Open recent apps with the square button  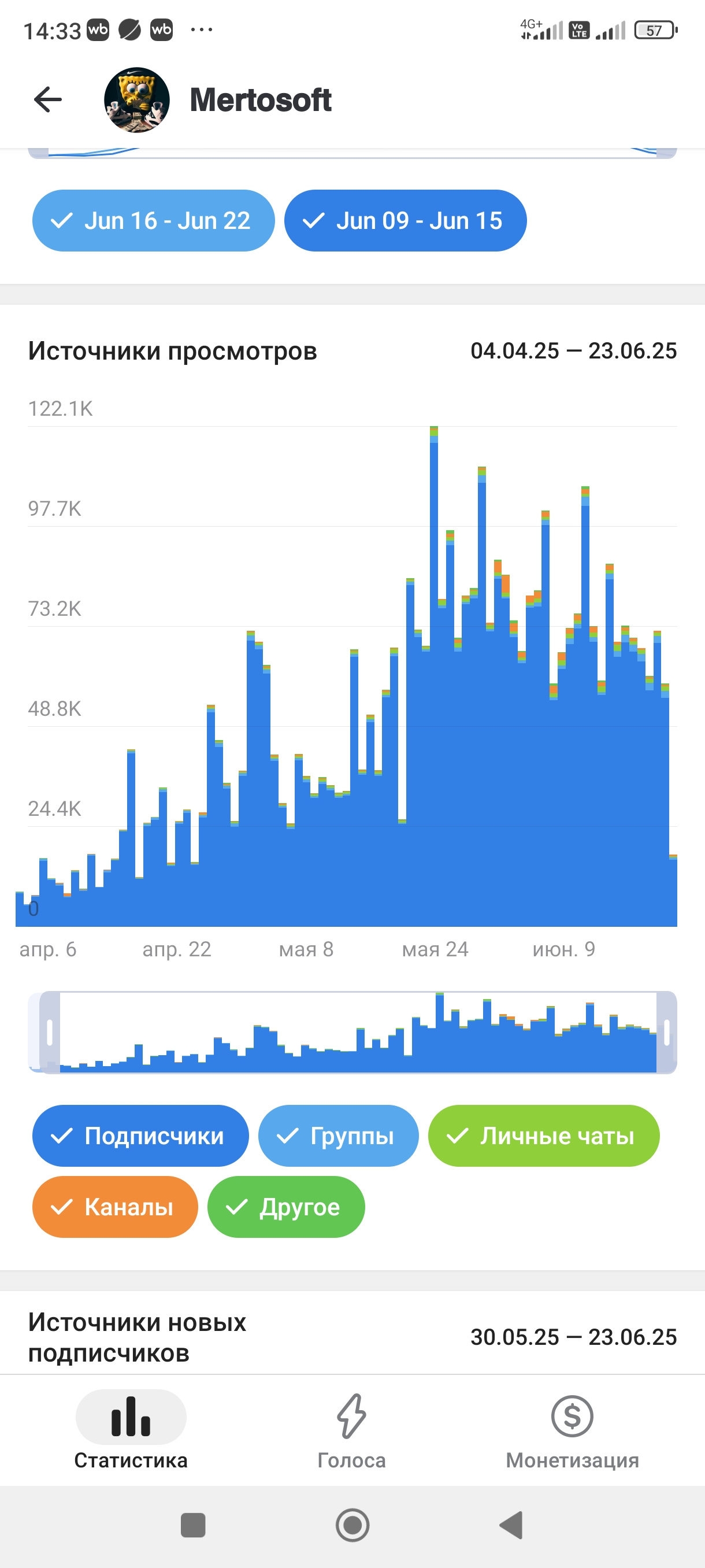194,1525
